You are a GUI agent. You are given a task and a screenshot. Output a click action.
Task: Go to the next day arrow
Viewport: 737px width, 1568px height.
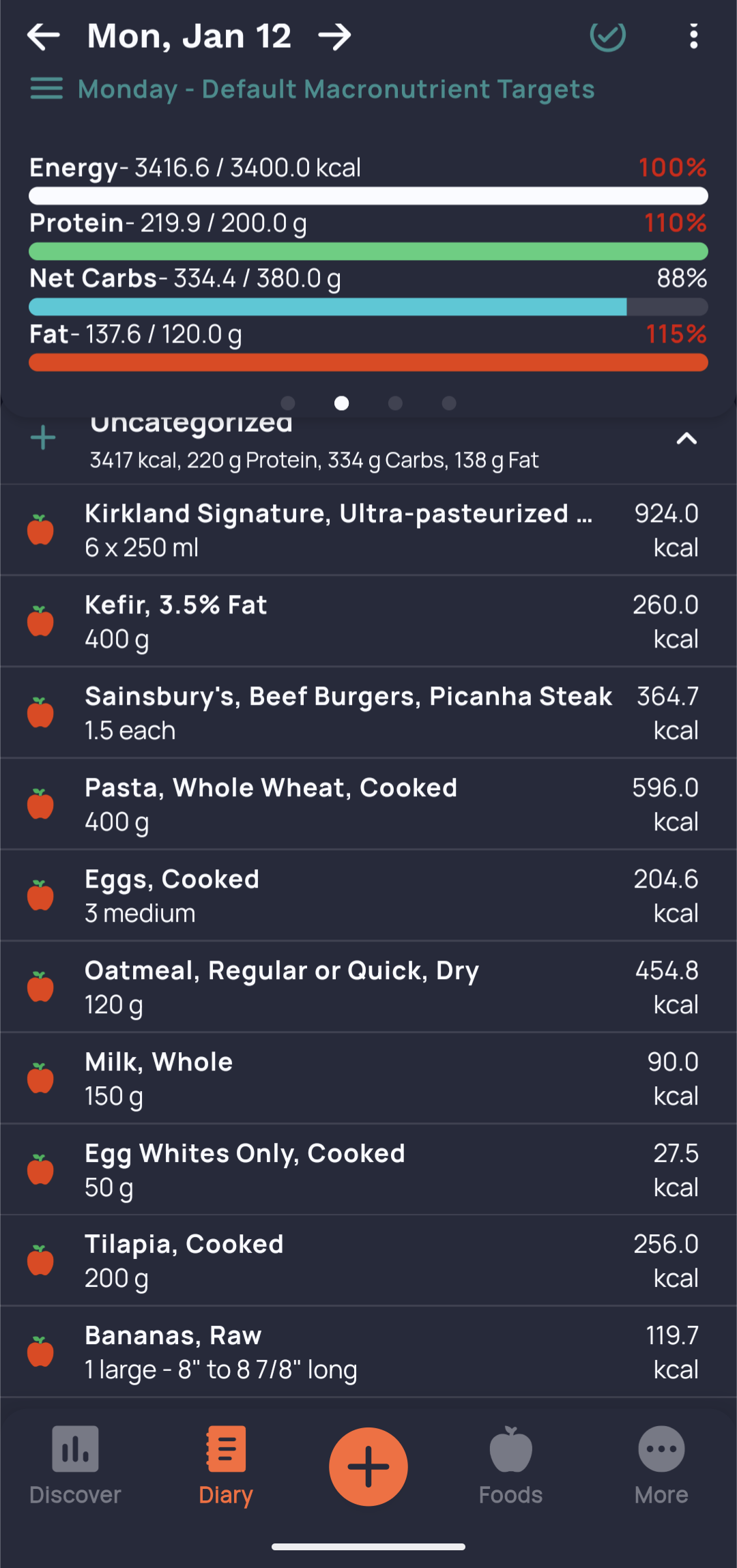[334, 37]
